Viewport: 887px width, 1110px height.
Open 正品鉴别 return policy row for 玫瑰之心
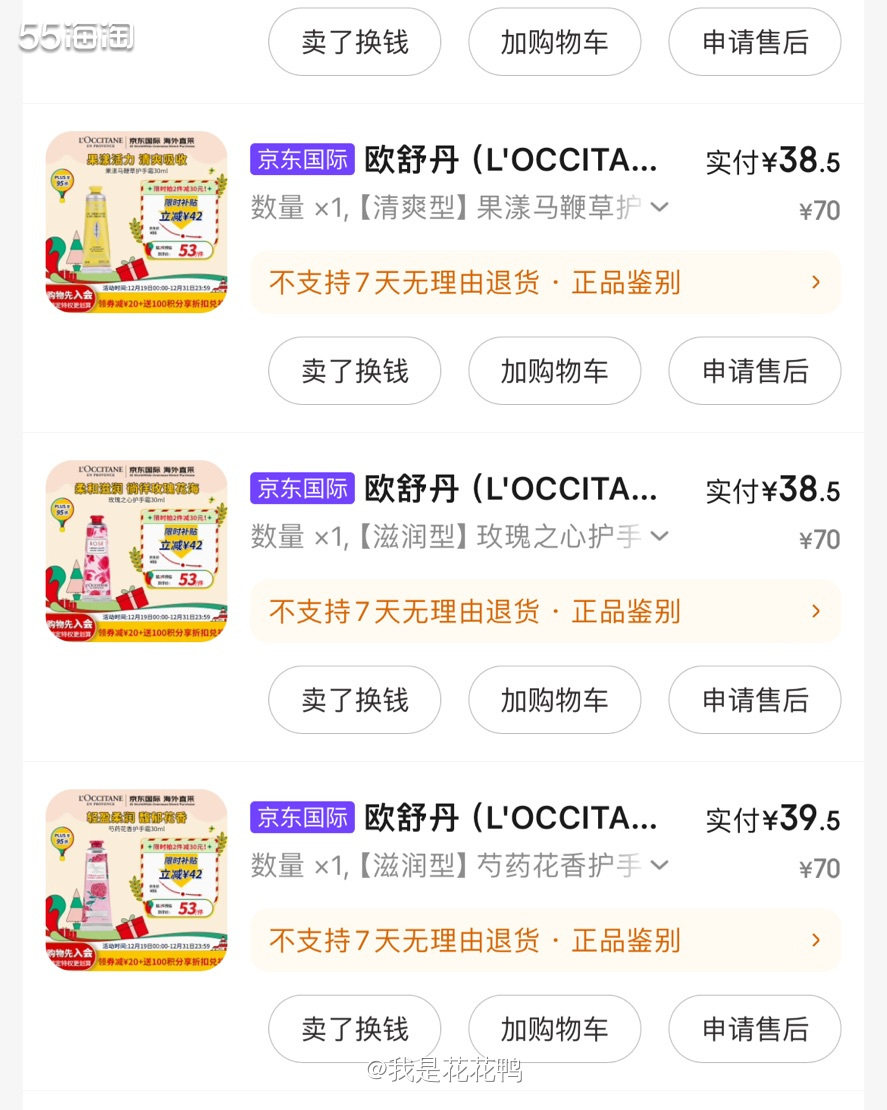(x=544, y=612)
